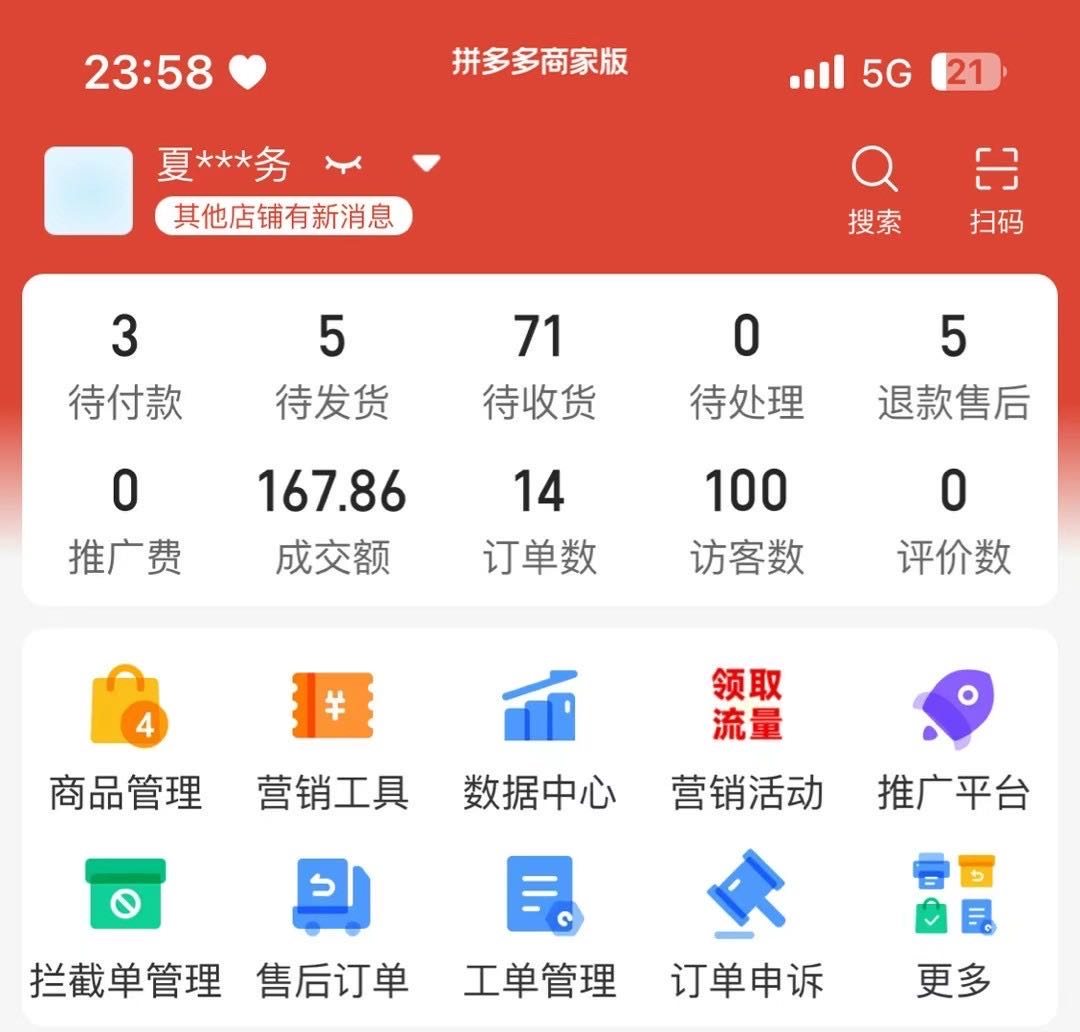
Task: Toggle the data visibility eye icon
Action: (x=343, y=165)
